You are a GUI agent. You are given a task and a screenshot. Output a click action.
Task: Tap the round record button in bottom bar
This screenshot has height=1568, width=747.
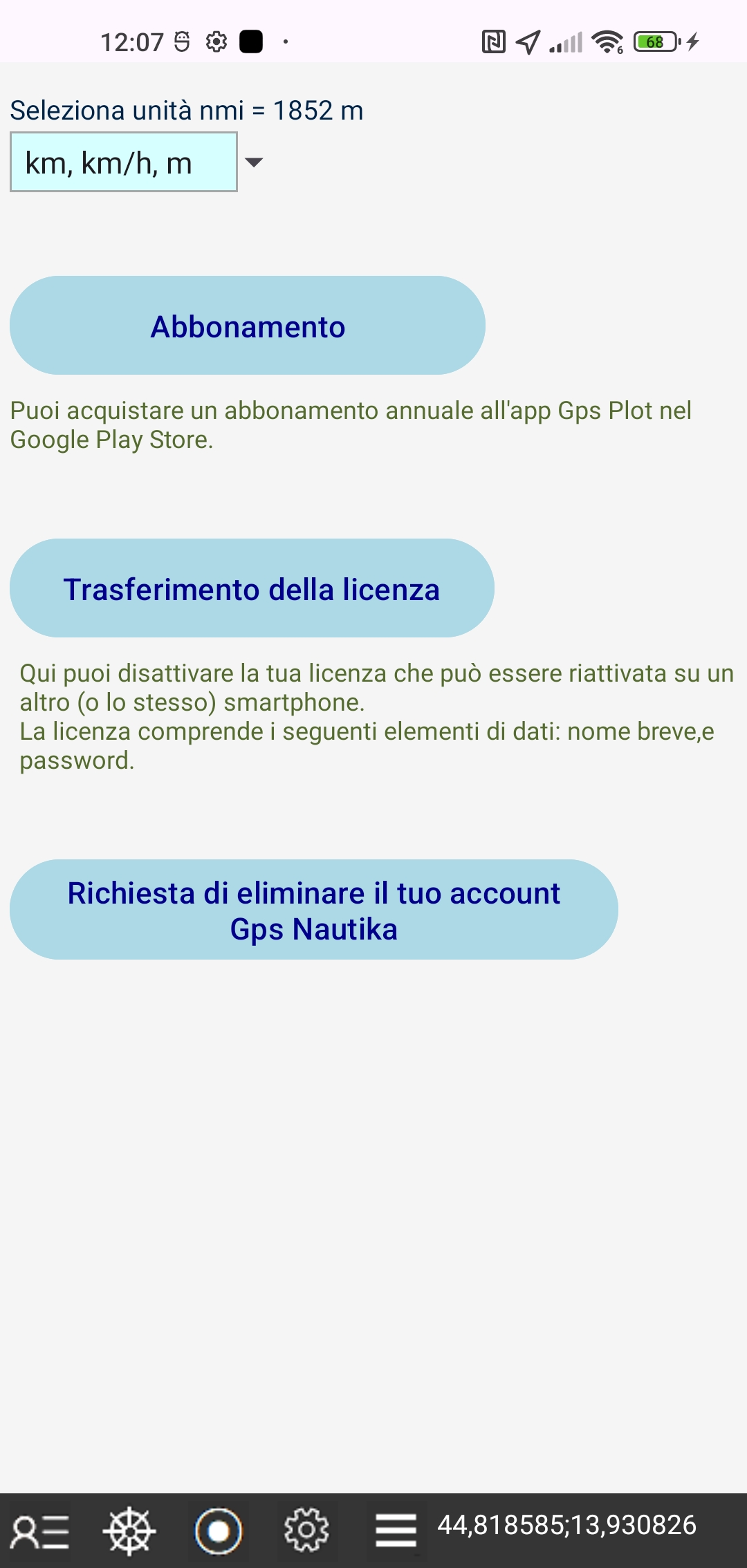(x=219, y=1531)
